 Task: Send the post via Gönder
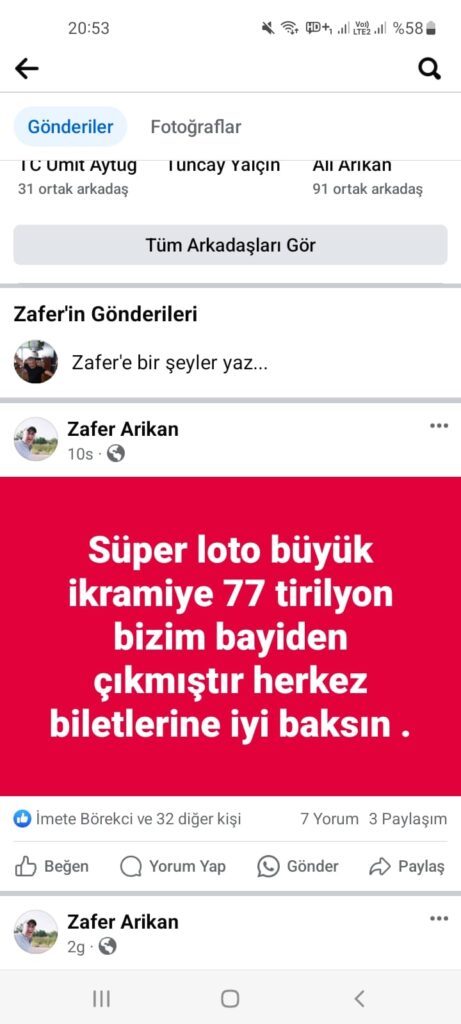tap(298, 867)
